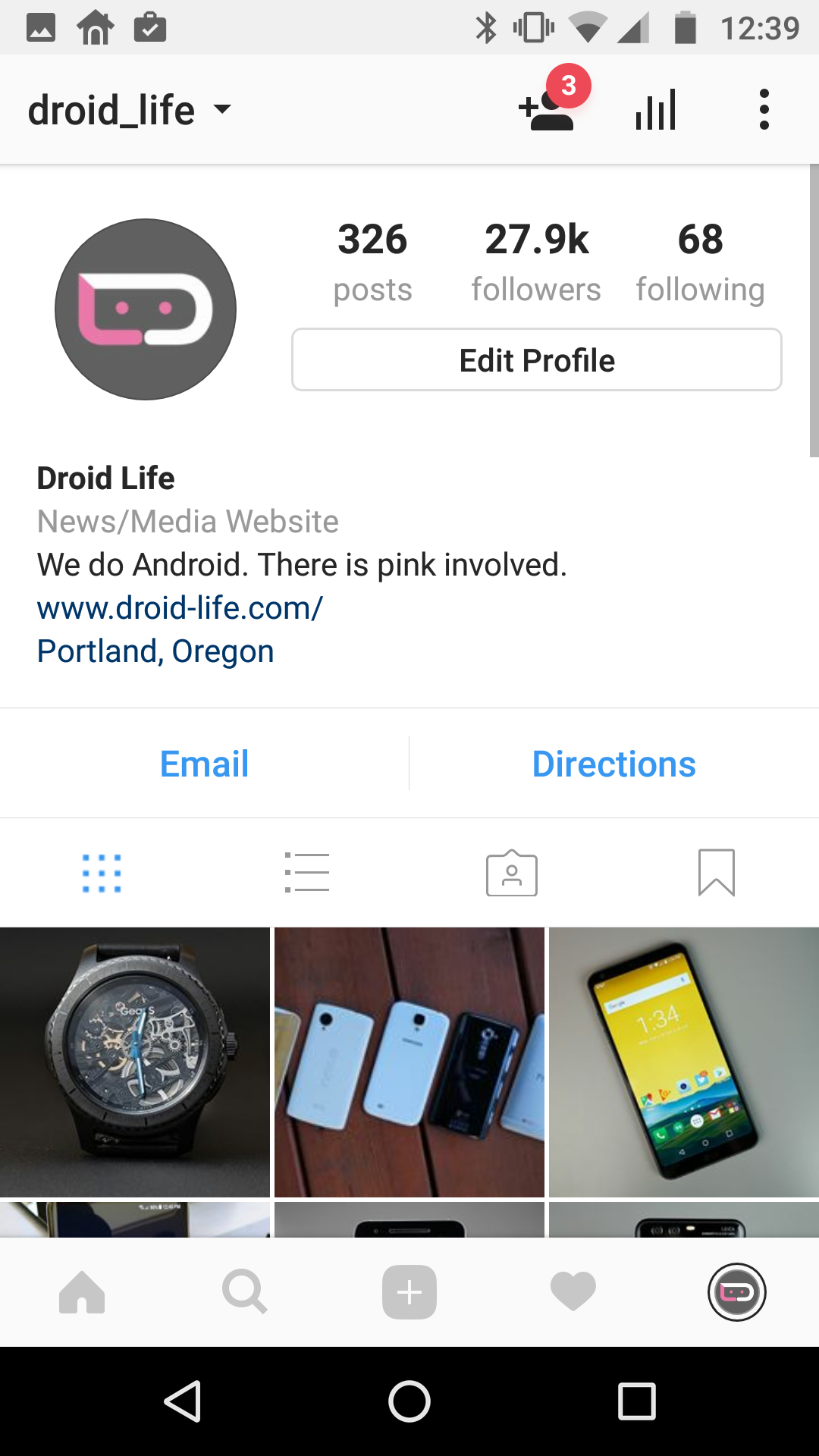Get Directions to the business
This screenshot has height=1456, width=819.
[613, 764]
